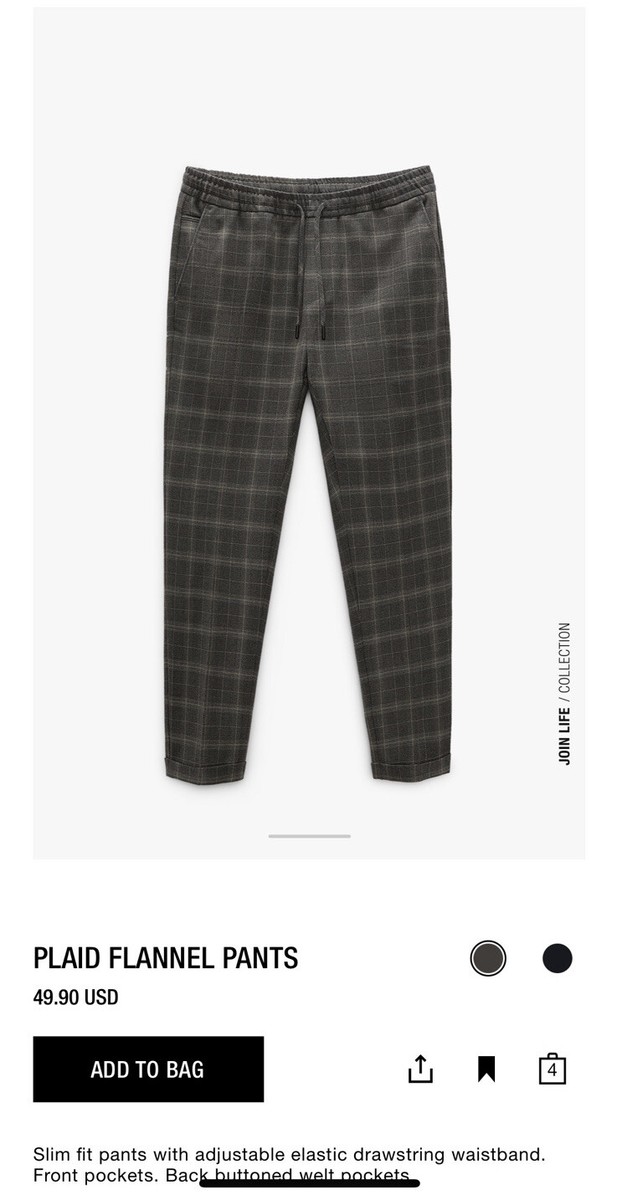Share this product
The height and width of the screenshot is (1200, 617).
point(421,1069)
